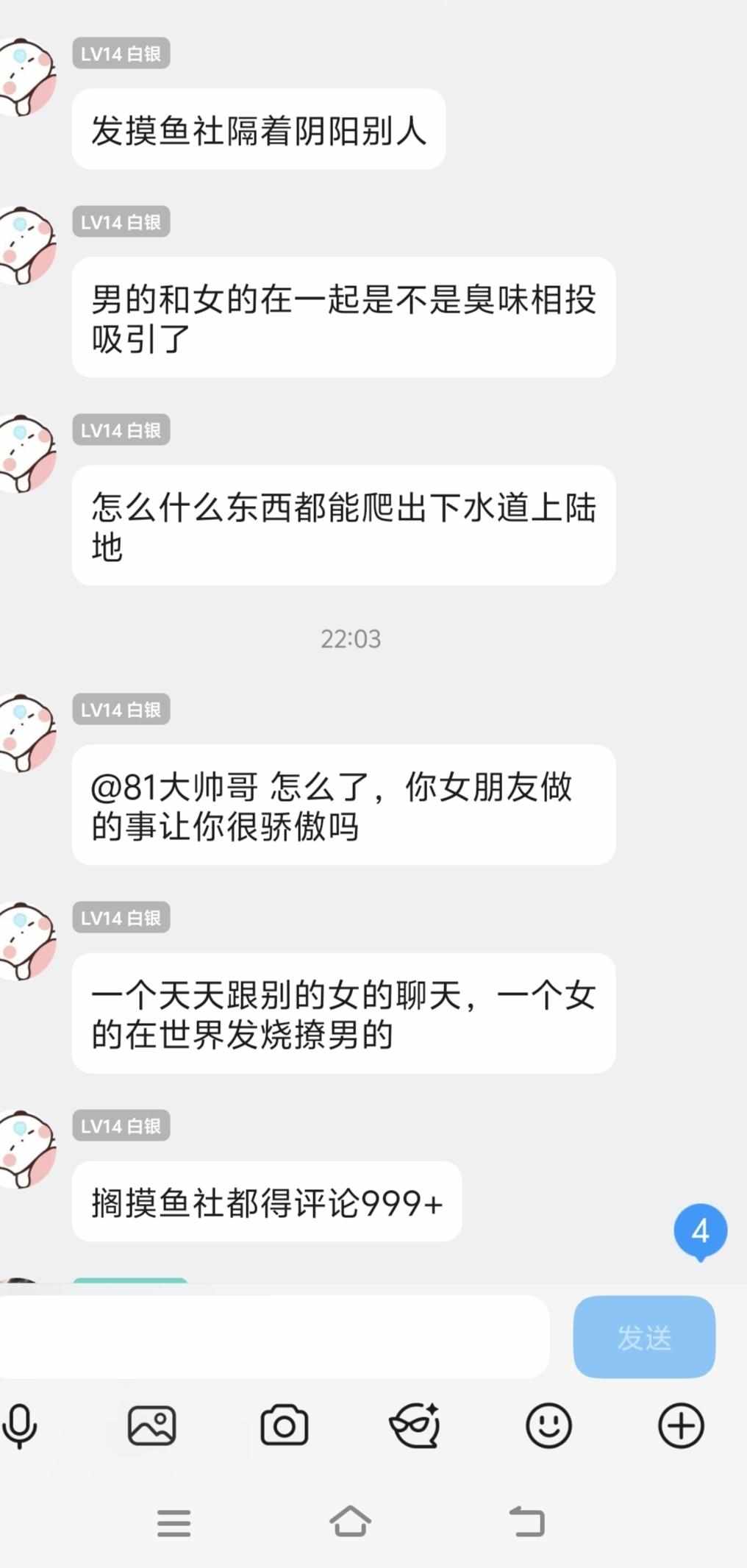
Task: Start voice input with the microphone icon
Action: click(x=20, y=1425)
